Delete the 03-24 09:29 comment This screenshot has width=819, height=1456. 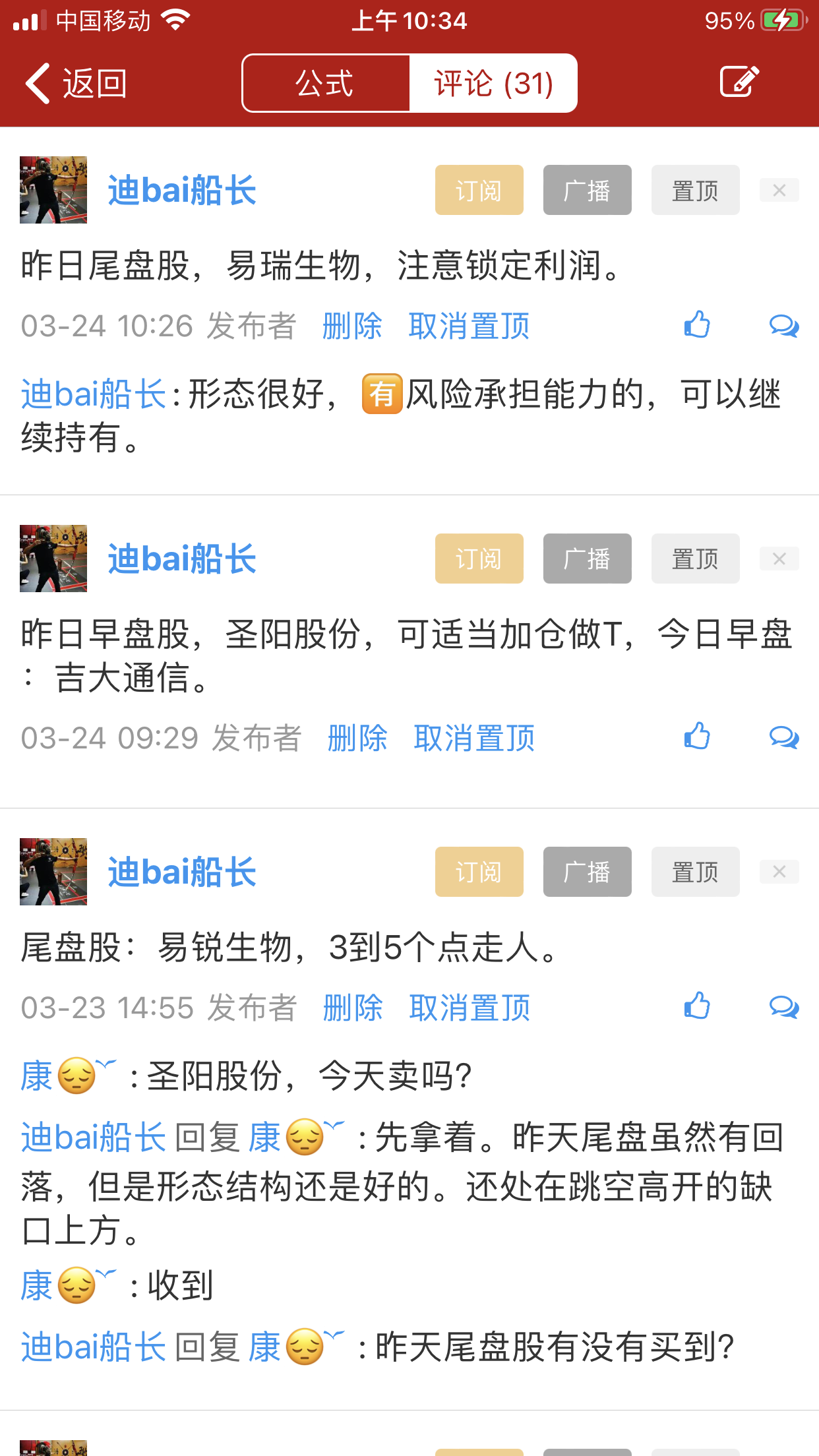(357, 739)
